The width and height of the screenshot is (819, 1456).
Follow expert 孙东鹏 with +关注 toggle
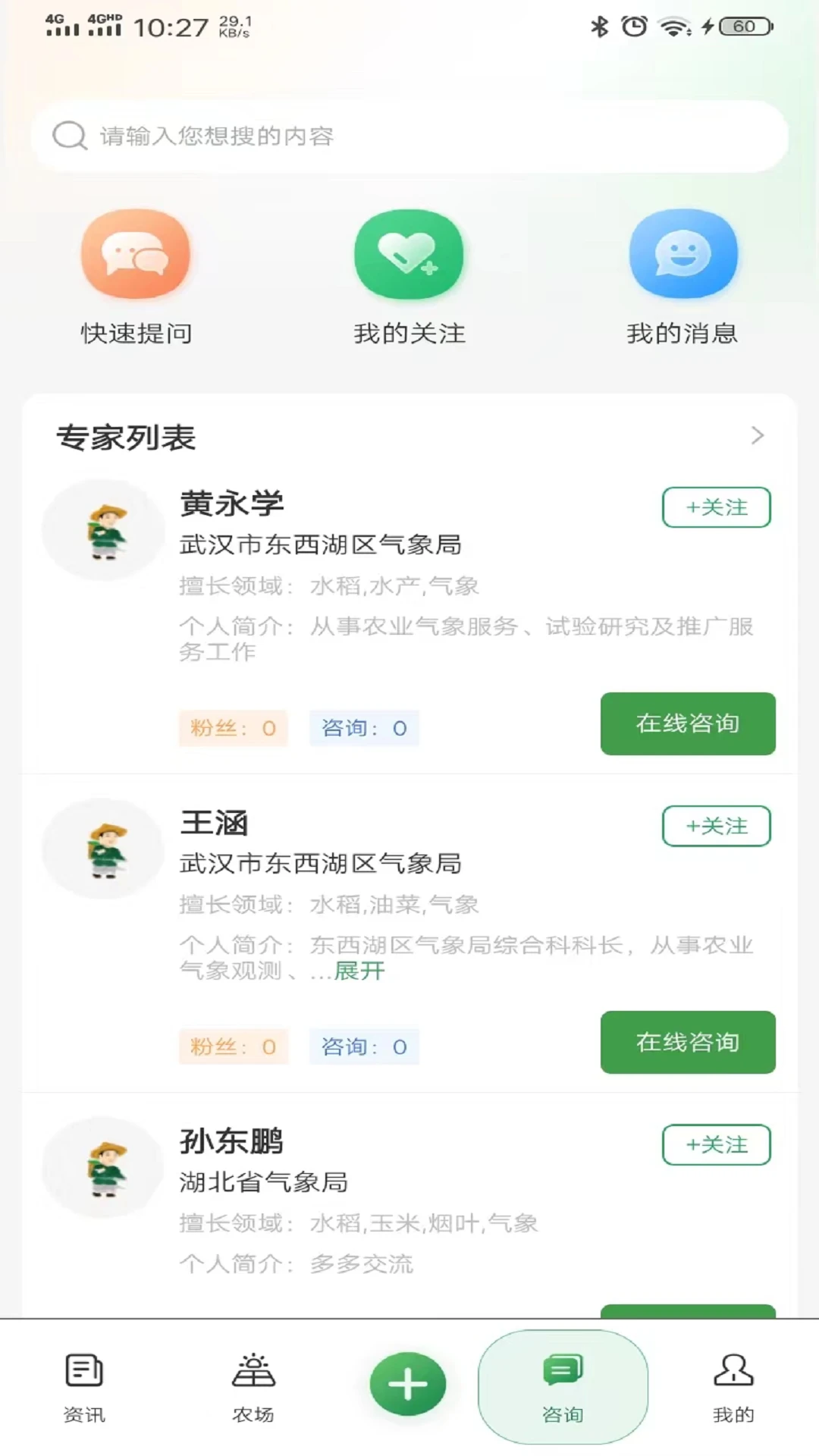(x=715, y=1145)
